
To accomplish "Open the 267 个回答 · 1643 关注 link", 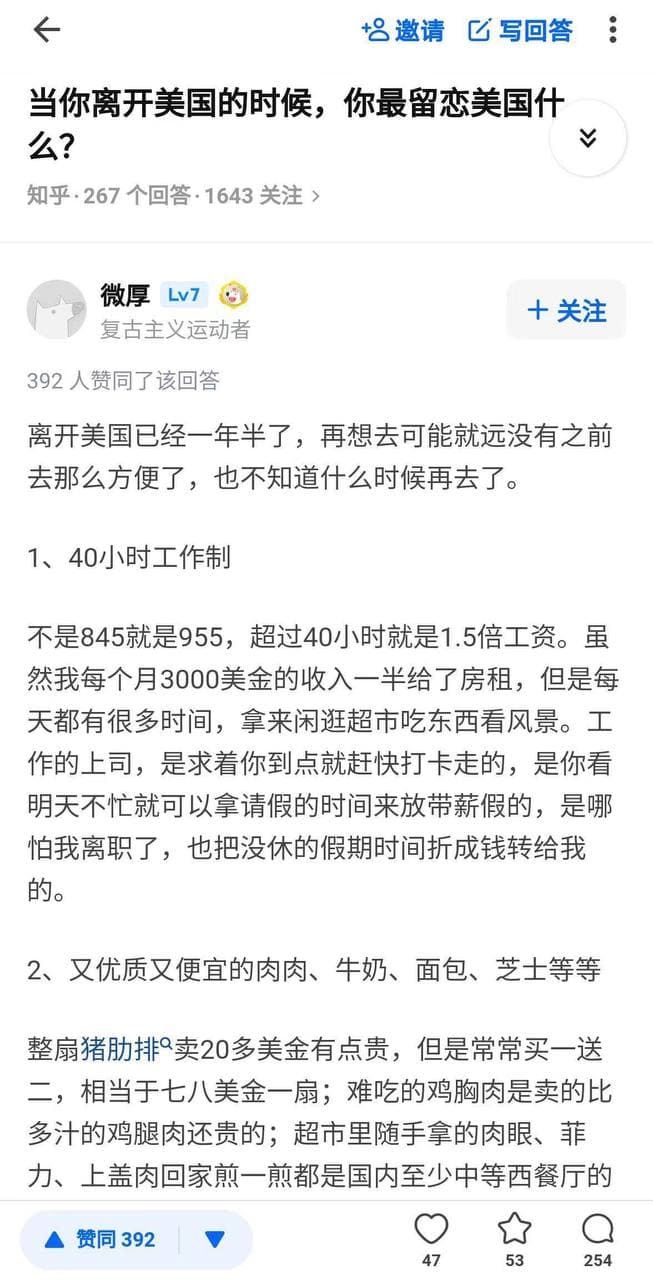I will pos(173,196).
